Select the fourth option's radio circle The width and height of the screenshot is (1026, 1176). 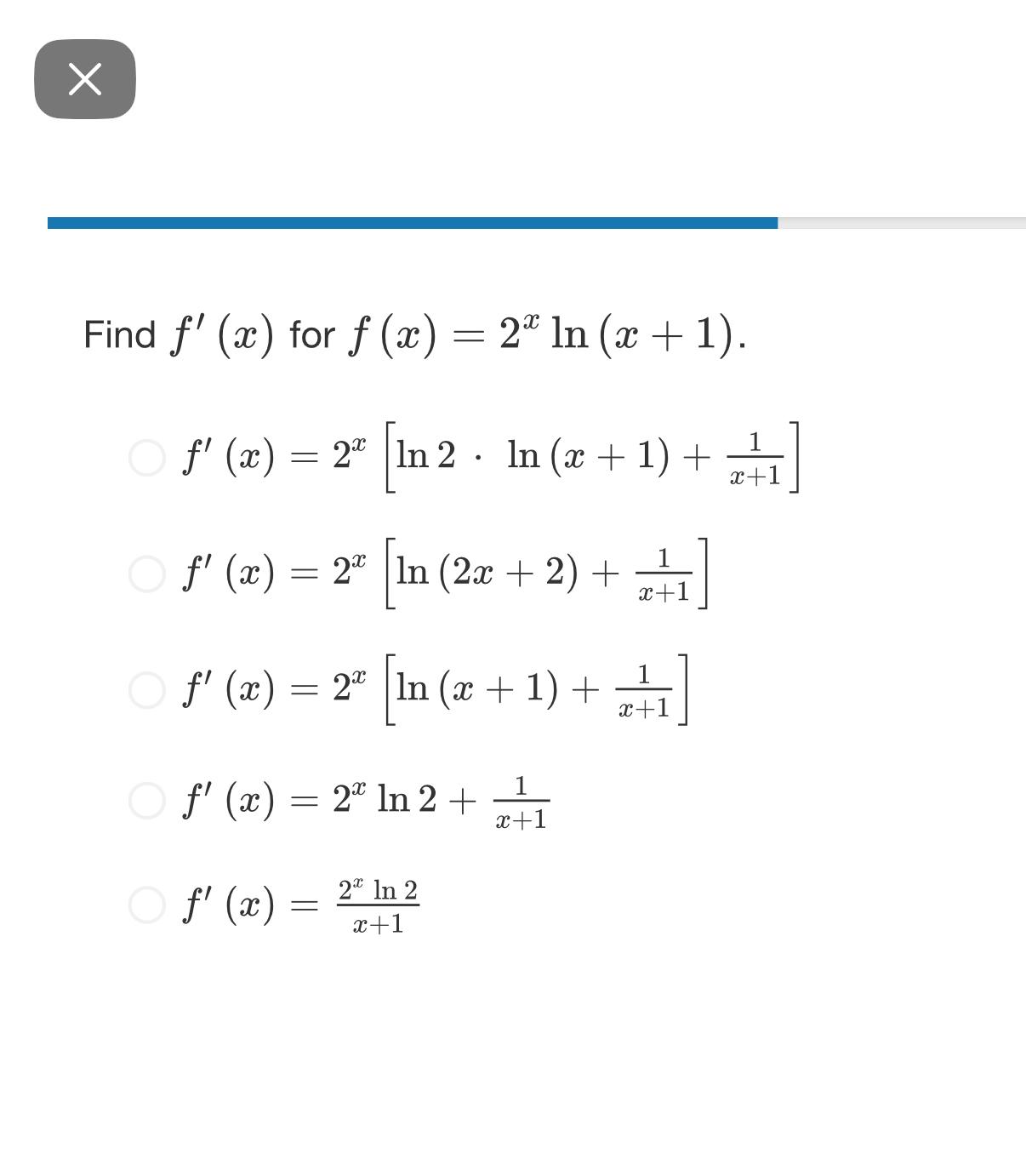[146, 800]
